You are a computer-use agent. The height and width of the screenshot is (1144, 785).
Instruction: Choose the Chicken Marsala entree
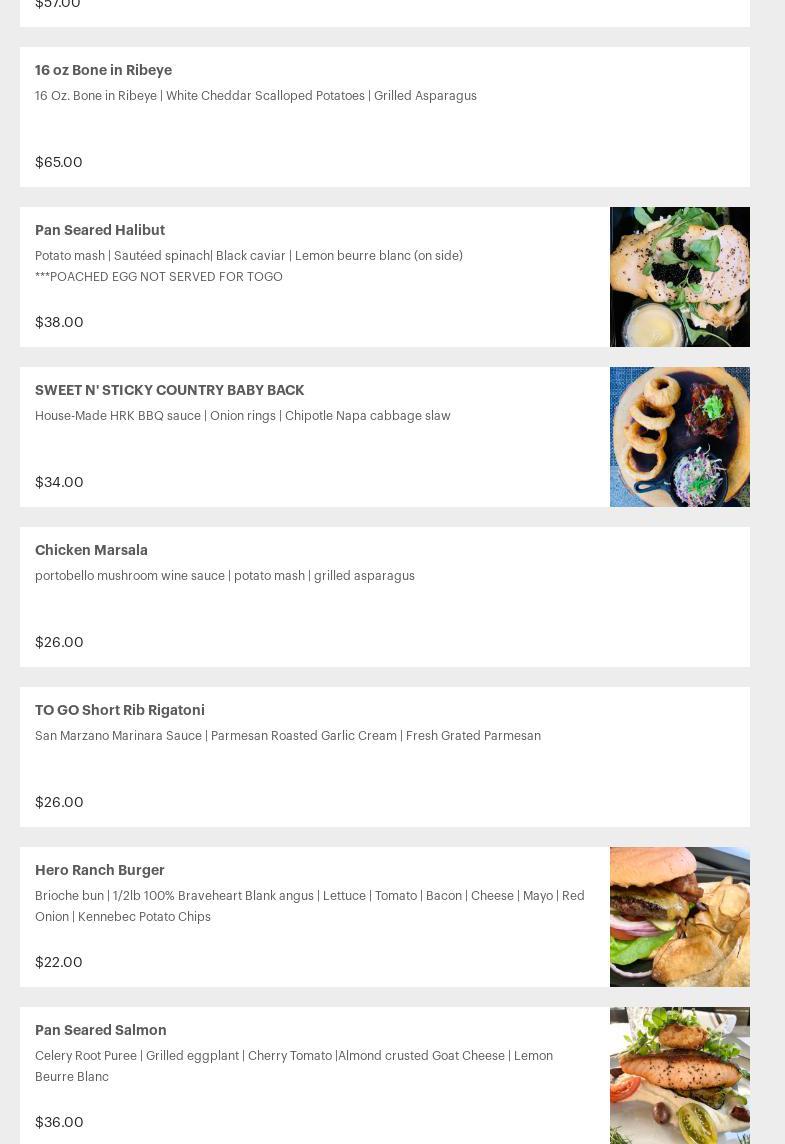[x=91, y=550]
